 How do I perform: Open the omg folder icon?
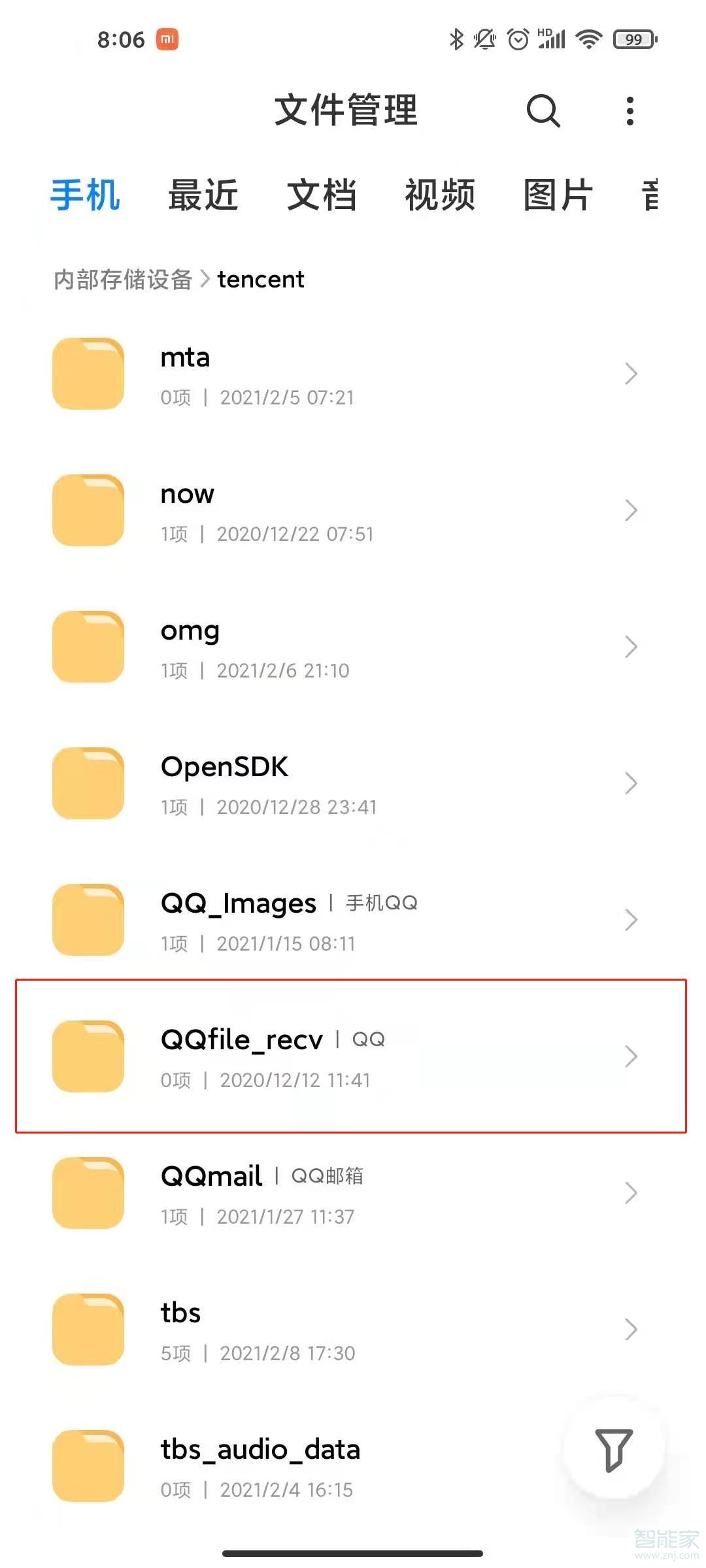[89, 647]
